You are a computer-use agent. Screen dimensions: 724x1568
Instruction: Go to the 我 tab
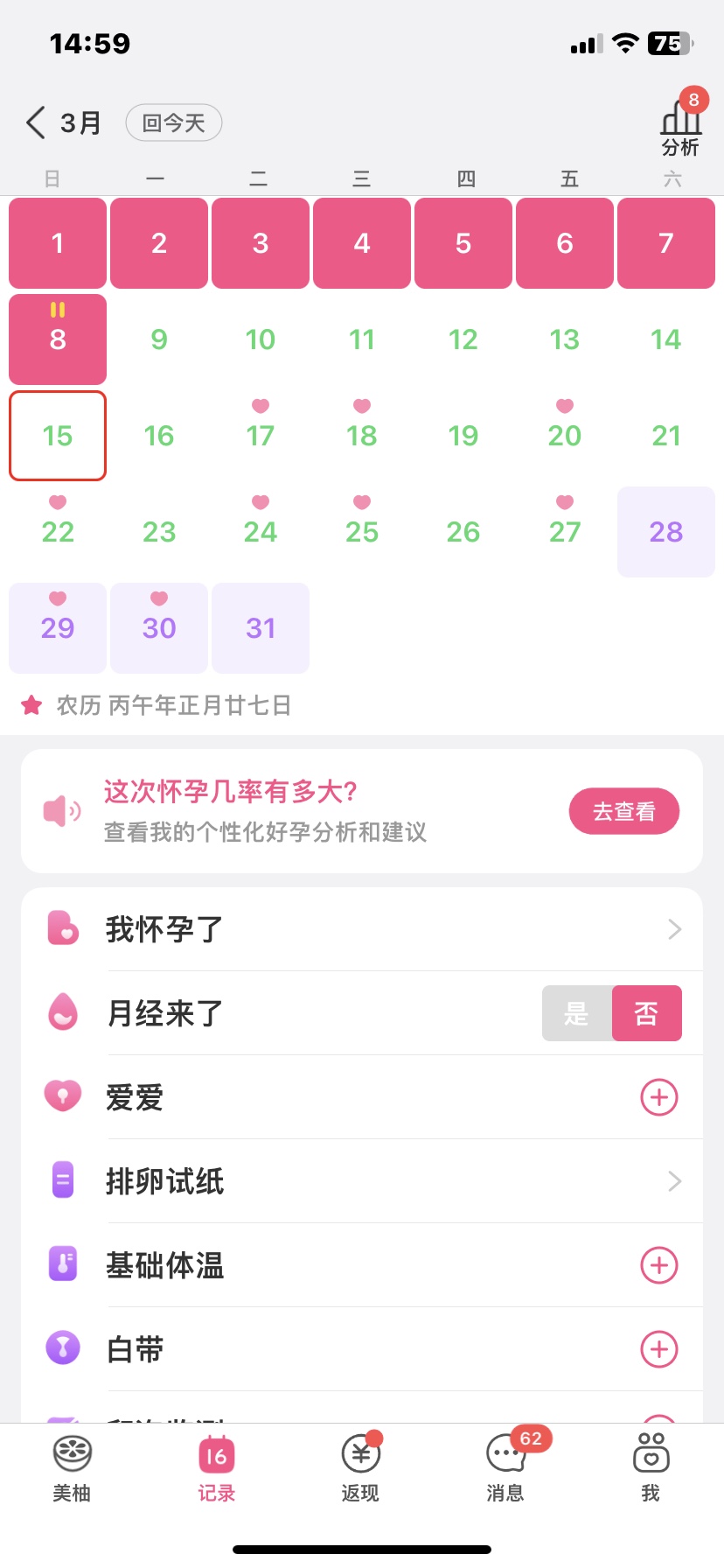click(651, 1468)
